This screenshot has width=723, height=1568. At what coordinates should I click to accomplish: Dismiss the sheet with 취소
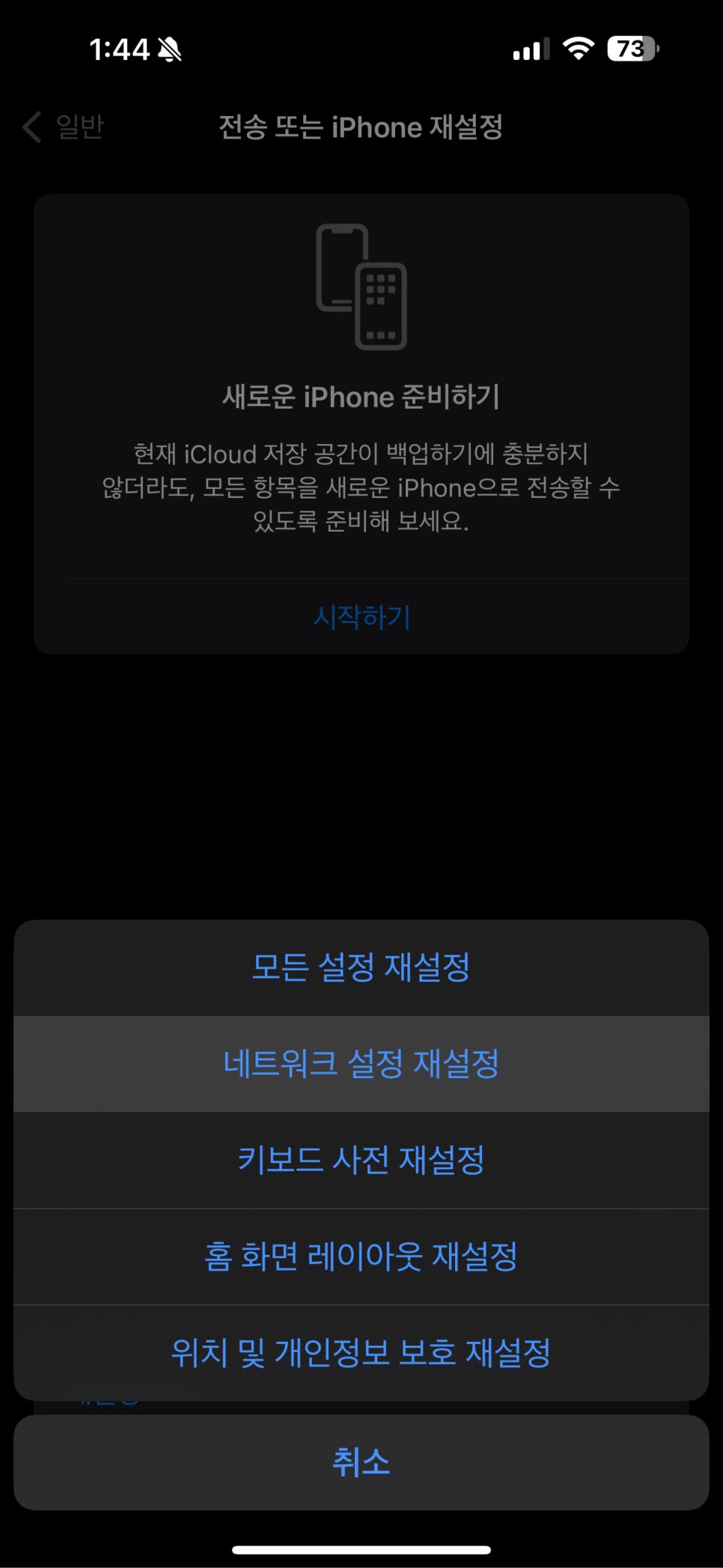(x=361, y=1462)
